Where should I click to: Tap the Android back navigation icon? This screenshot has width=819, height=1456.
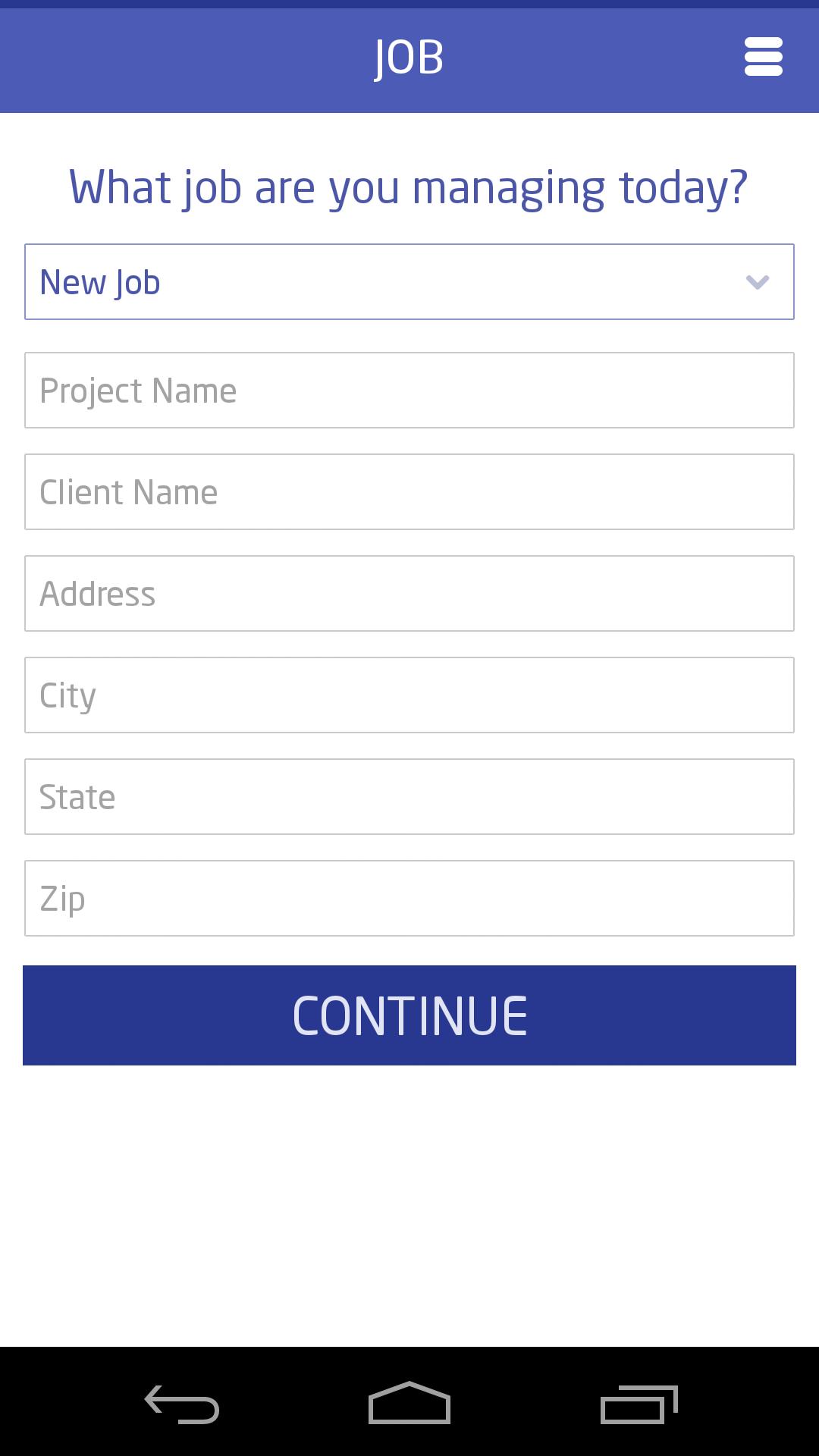pos(182,1402)
